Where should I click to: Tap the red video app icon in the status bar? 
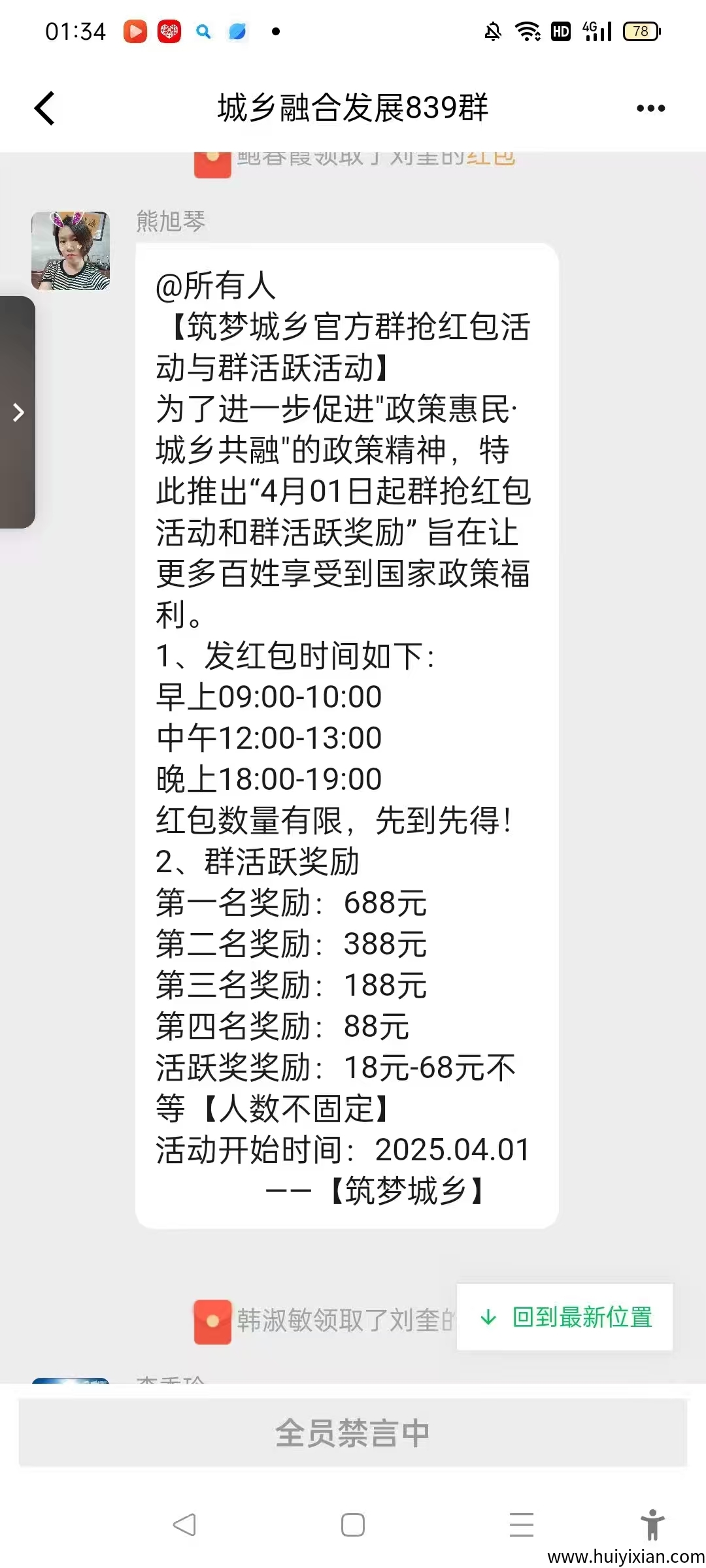pyautogui.click(x=135, y=31)
